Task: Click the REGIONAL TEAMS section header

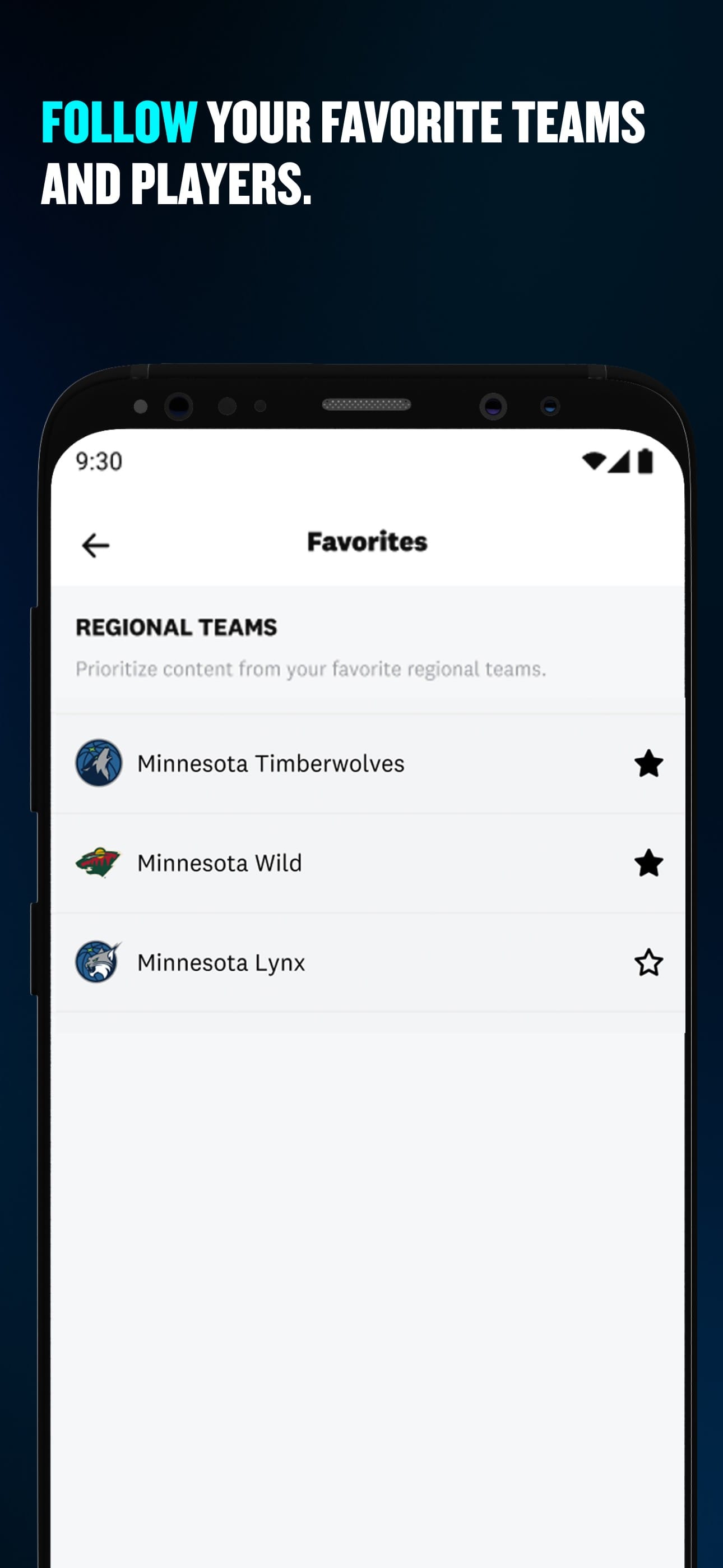Action: [x=177, y=628]
